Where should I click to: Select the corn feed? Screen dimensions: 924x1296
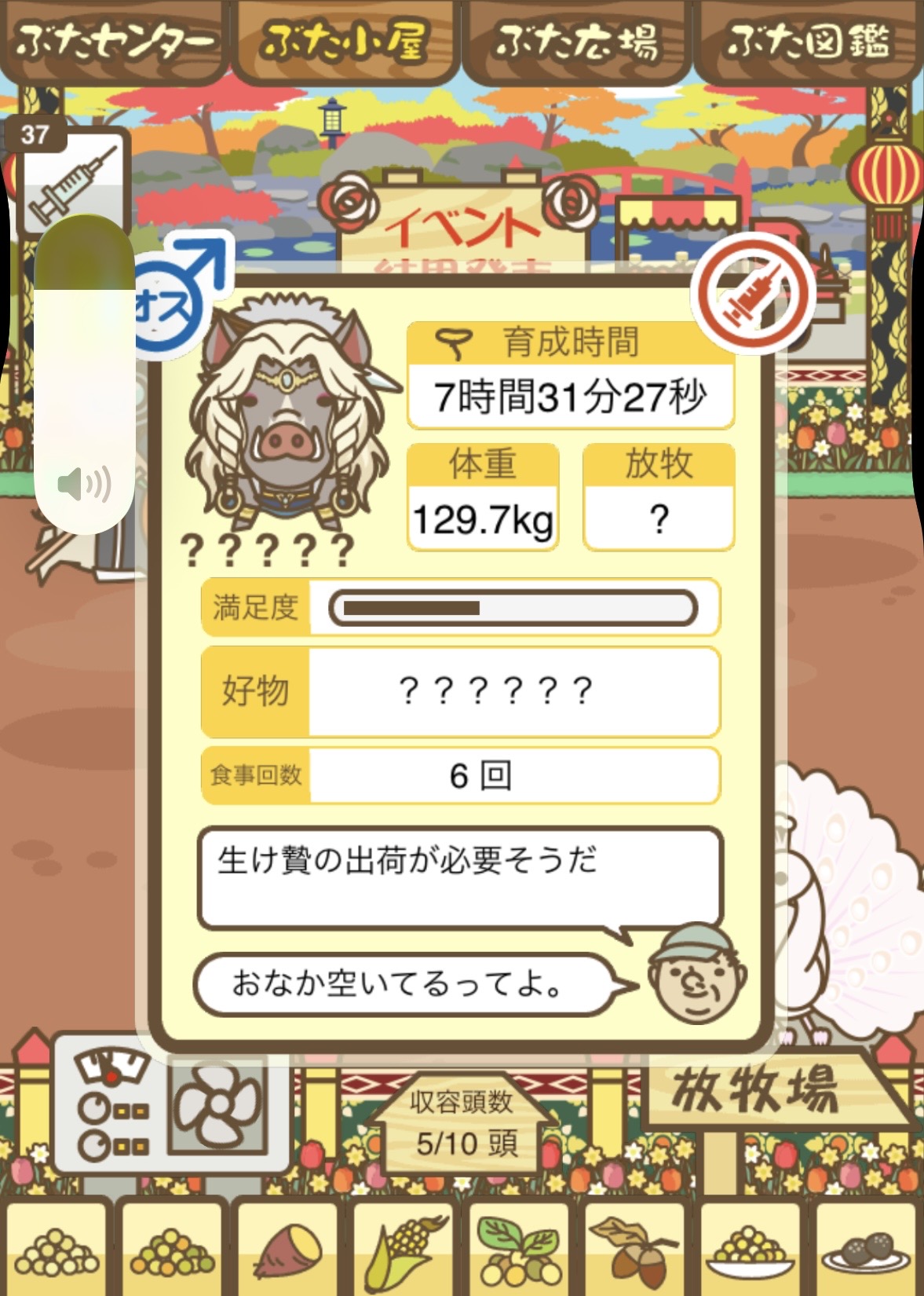(404, 1250)
